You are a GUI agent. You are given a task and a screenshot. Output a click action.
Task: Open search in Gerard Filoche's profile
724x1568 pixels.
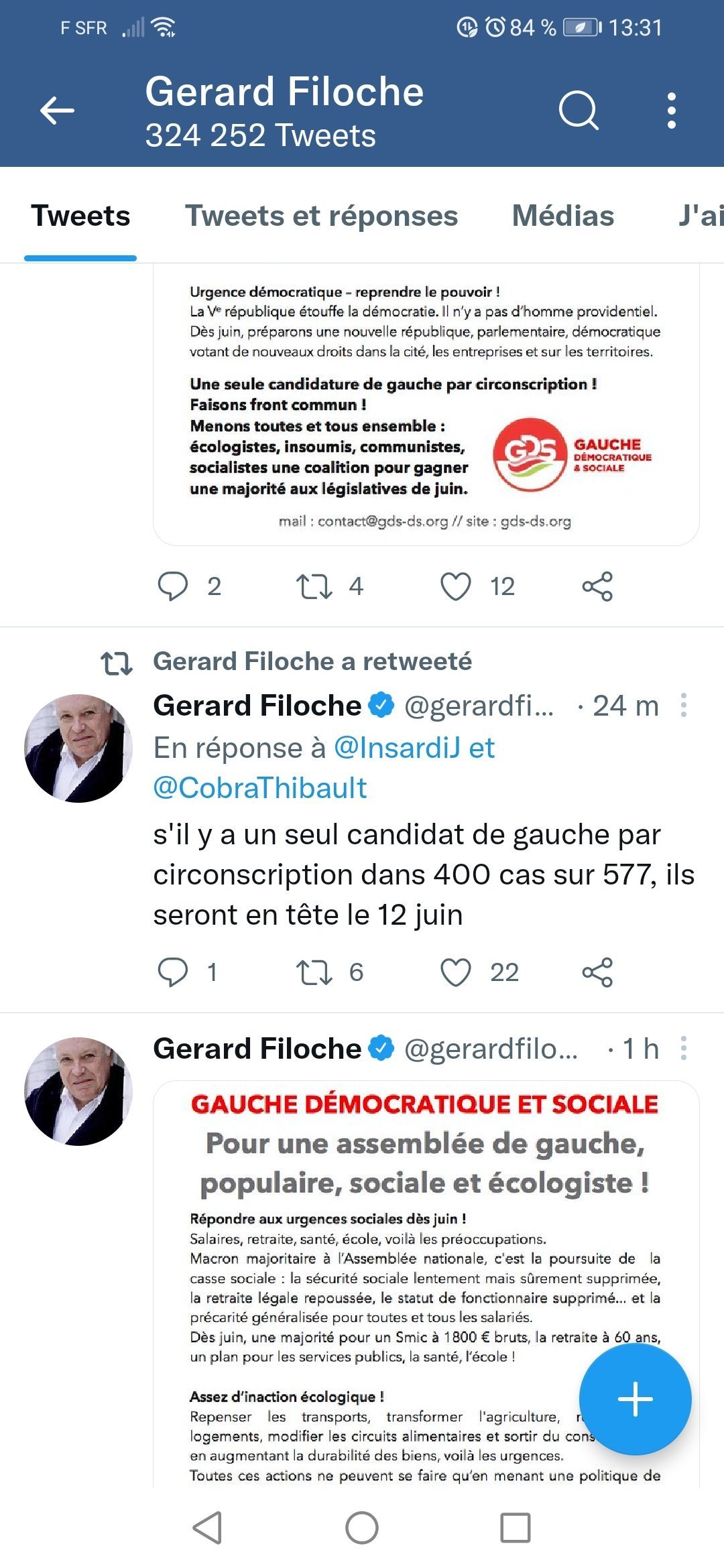(x=578, y=111)
